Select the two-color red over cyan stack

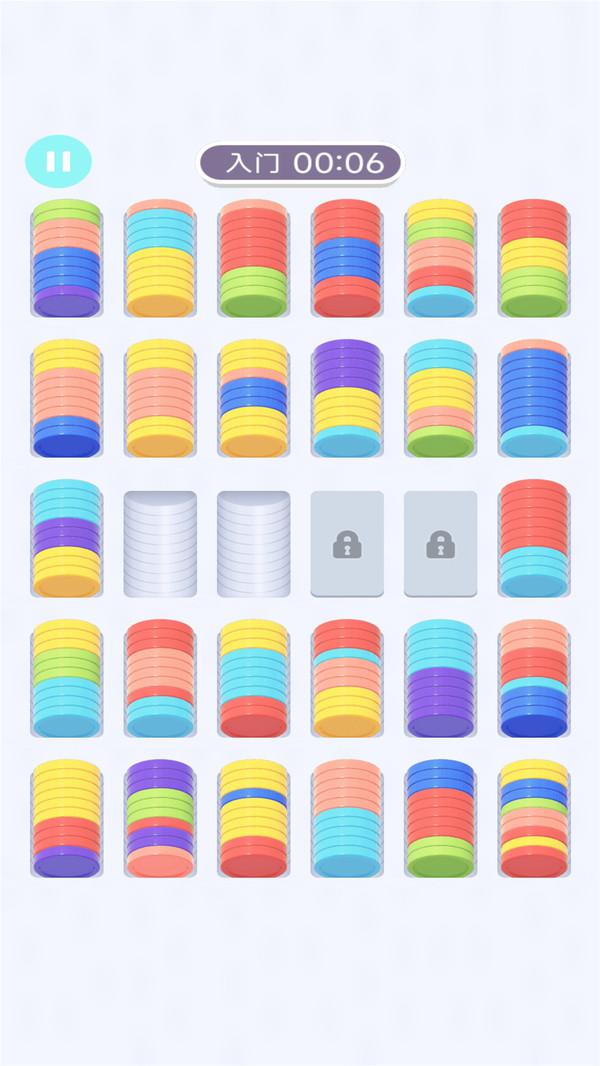[x=534, y=538]
